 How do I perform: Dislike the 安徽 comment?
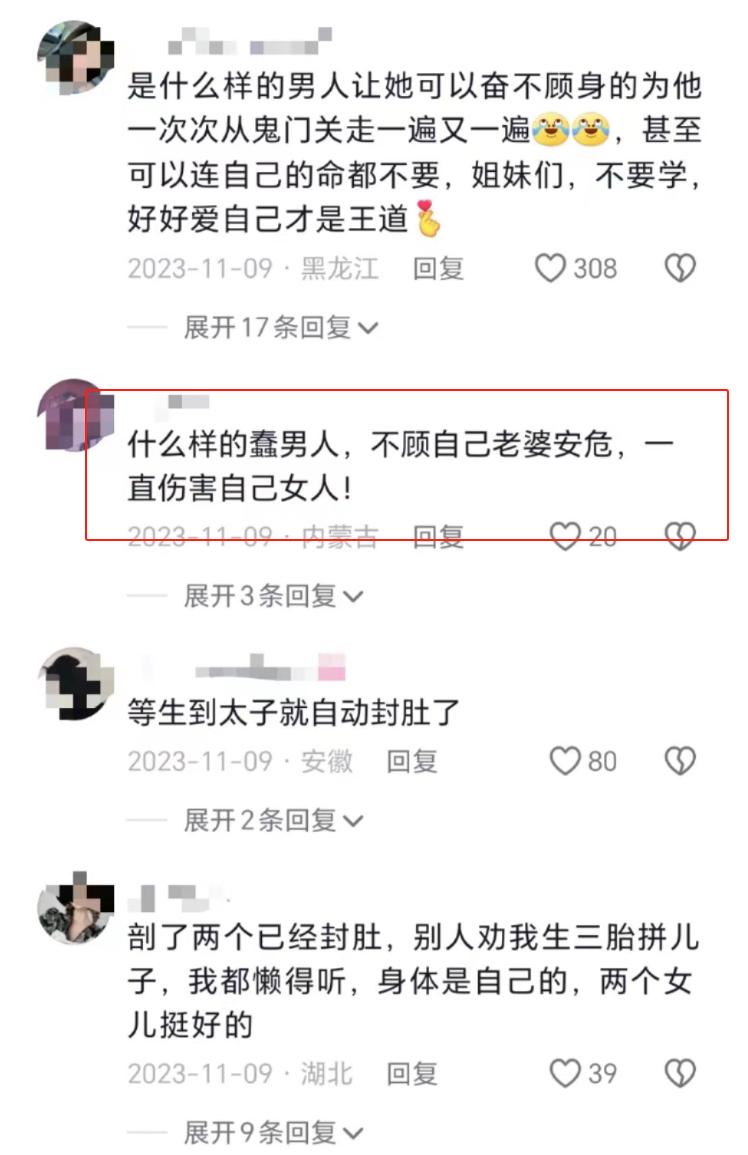click(x=680, y=761)
